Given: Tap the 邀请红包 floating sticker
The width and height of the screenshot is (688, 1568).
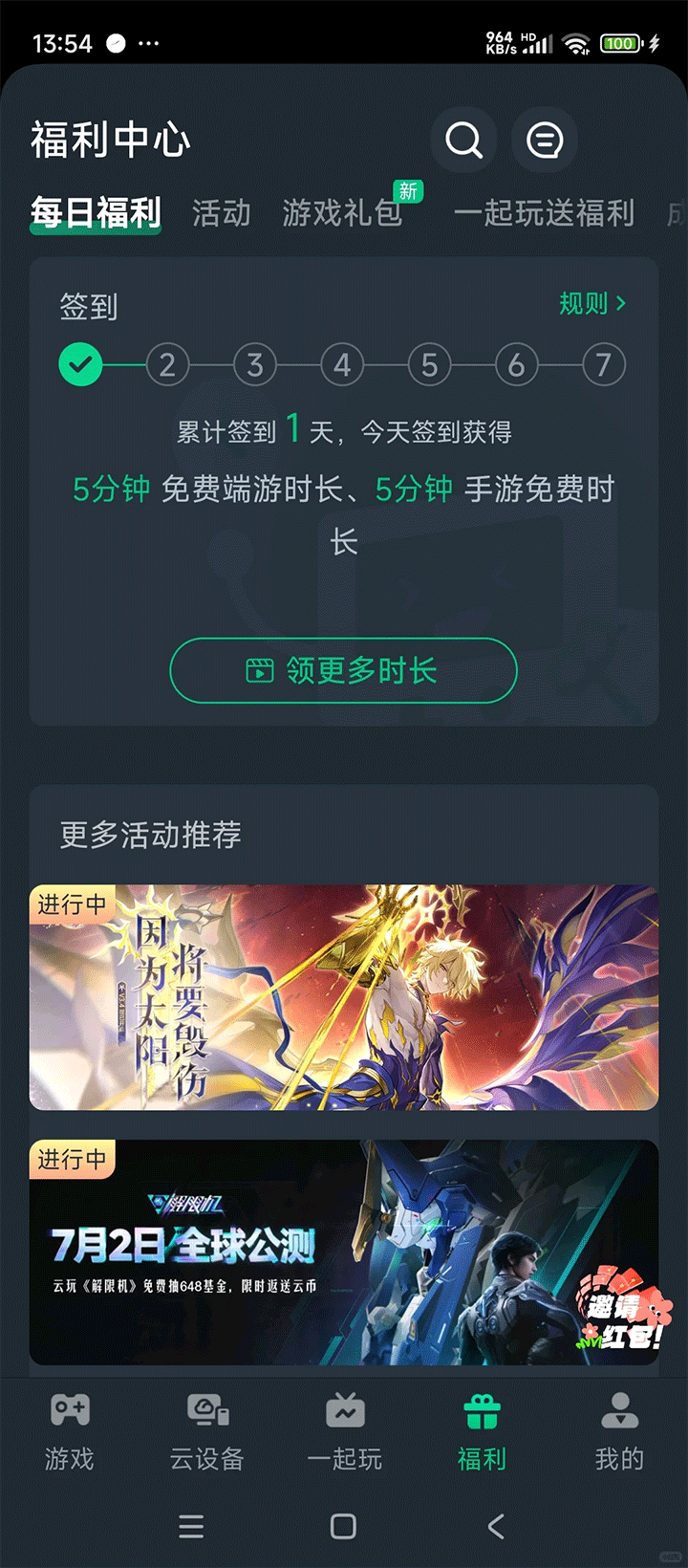Looking at the screenshot, I should (x=622, y=1309).
